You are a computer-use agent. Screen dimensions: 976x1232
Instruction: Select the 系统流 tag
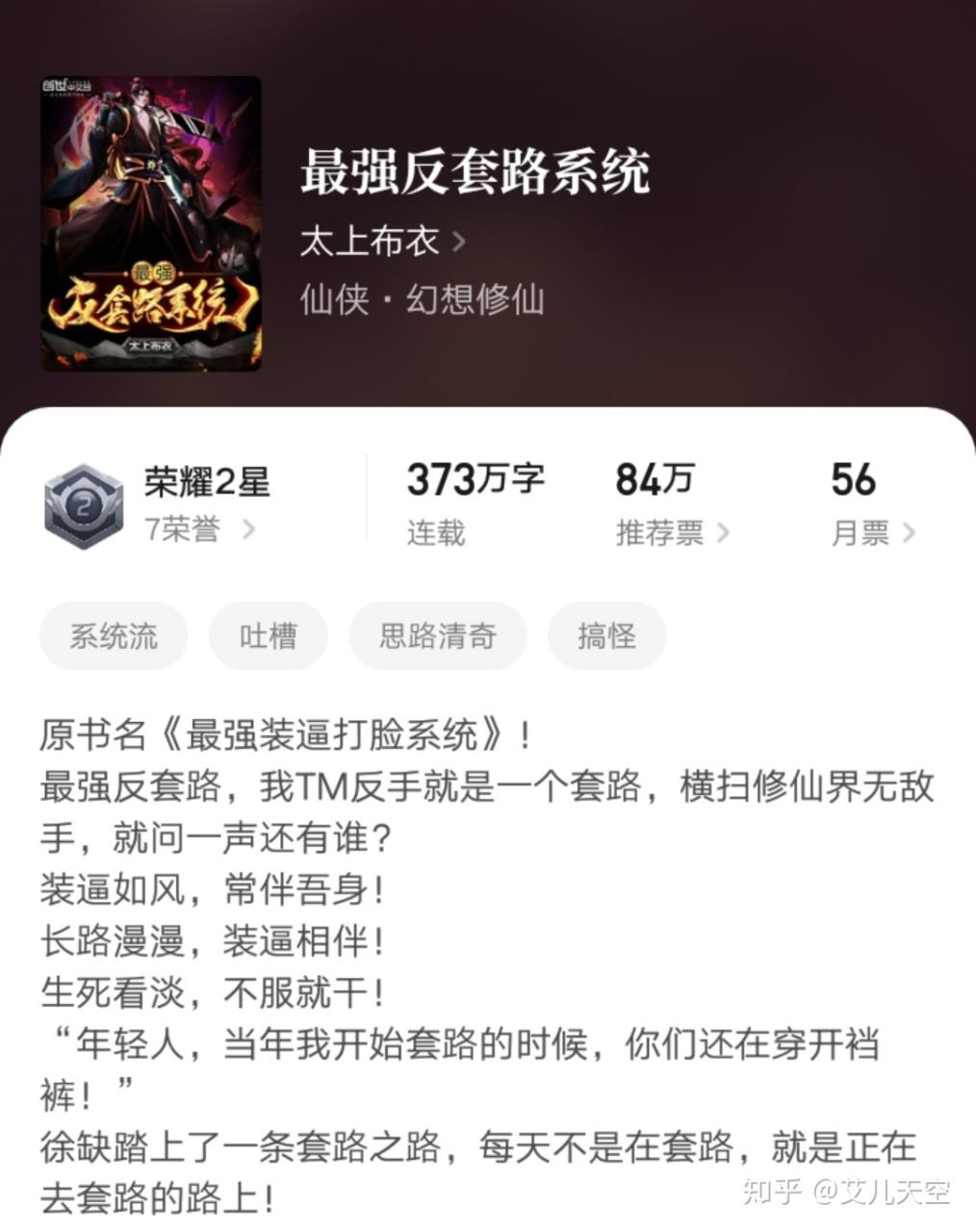coord(114,635)
